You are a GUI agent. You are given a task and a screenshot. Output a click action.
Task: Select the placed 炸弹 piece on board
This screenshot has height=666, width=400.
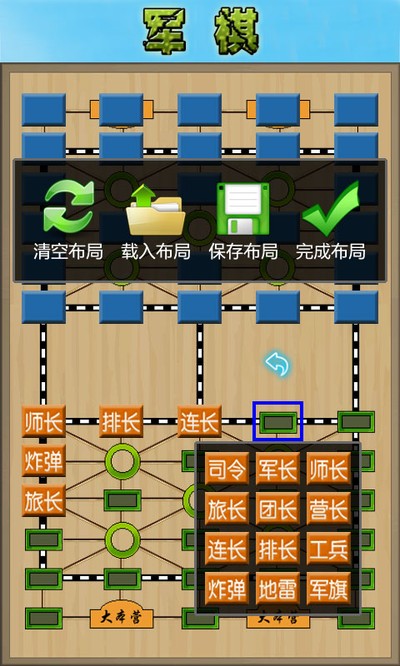(44, 461)
